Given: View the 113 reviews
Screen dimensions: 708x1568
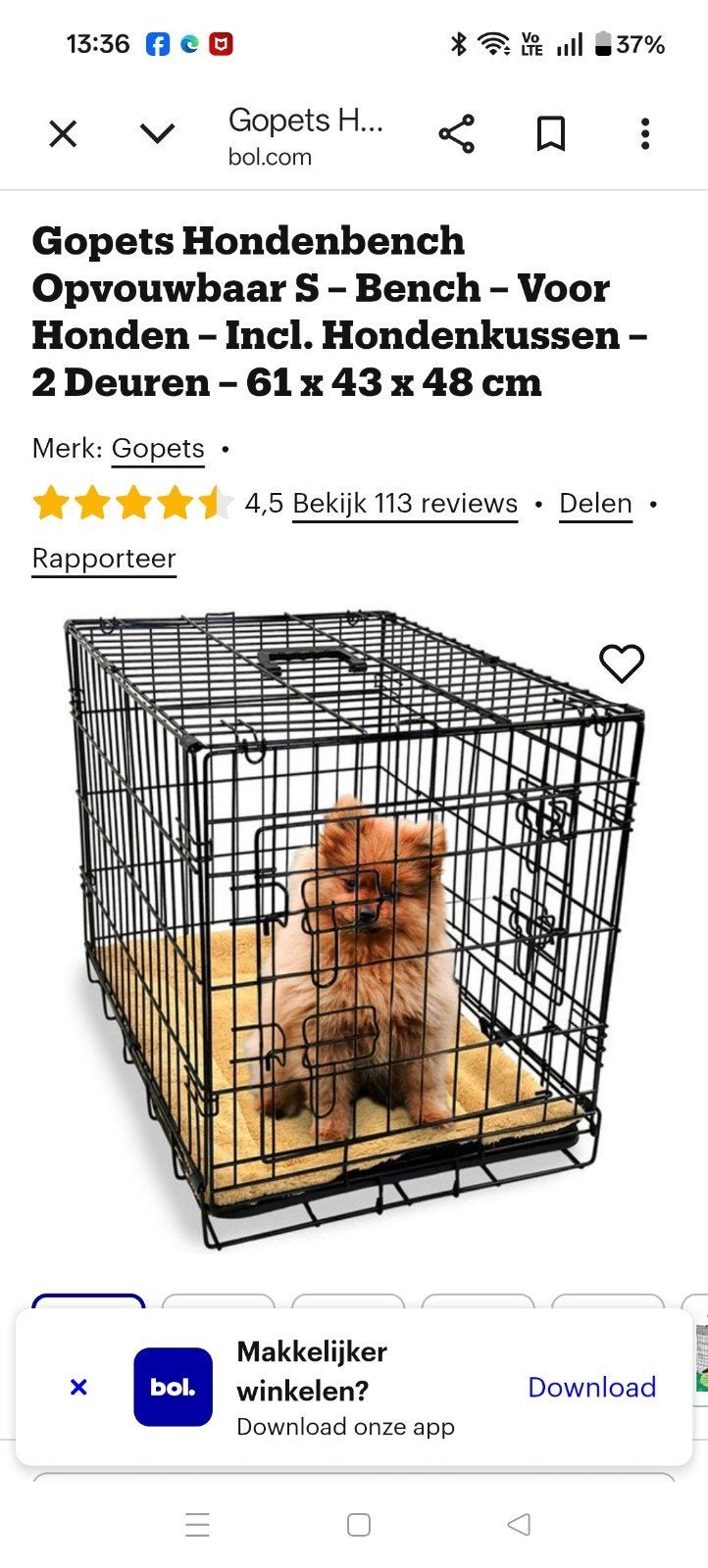Looking at the screenshot, I should 405,504.
